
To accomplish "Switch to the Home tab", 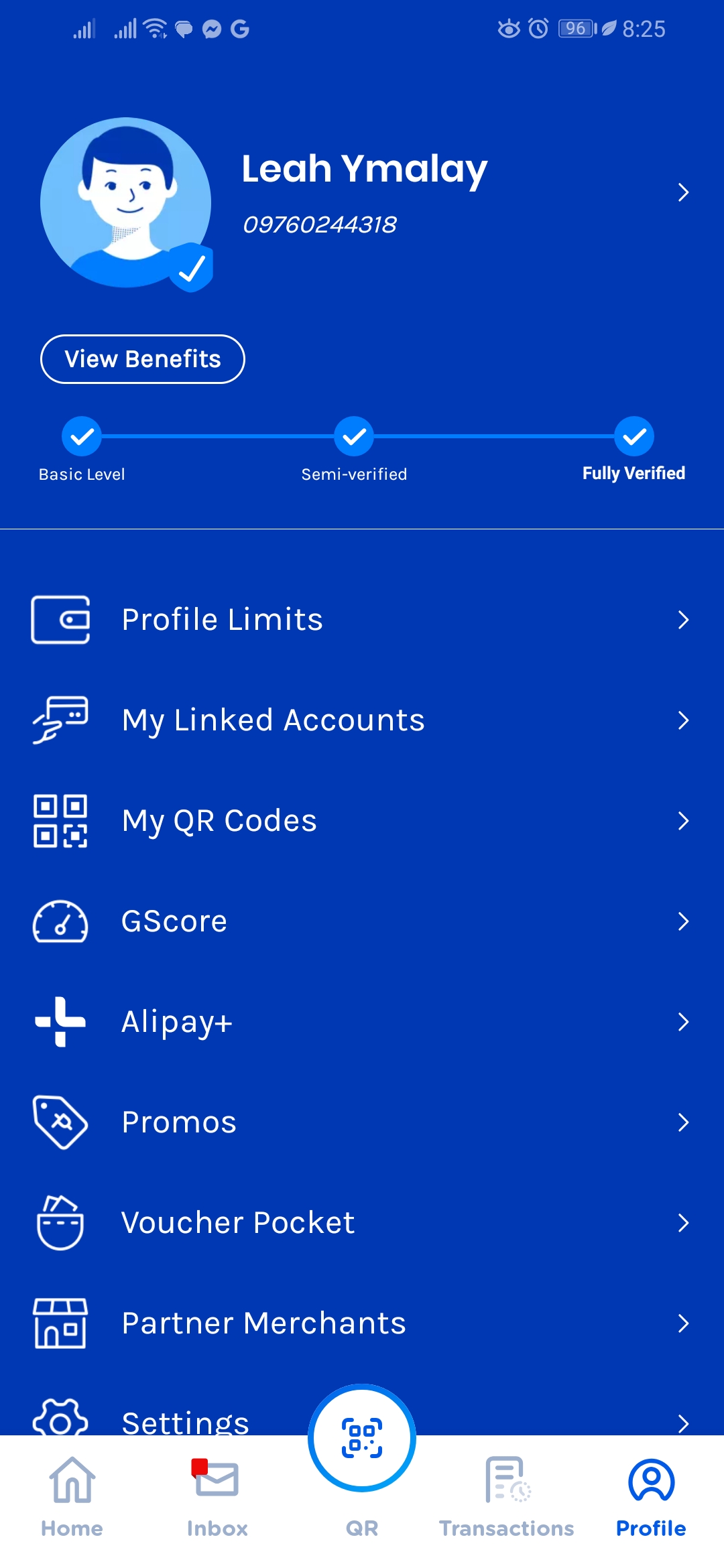I will 72,1493.
